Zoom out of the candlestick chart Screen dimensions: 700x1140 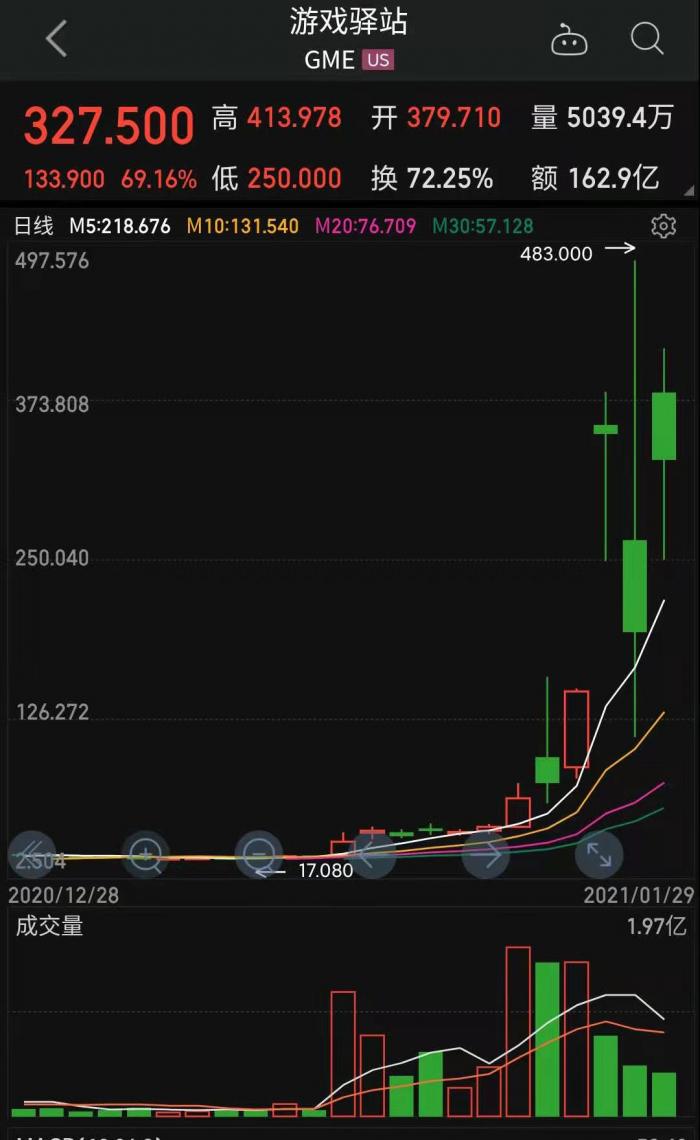[x=259, y=855]
